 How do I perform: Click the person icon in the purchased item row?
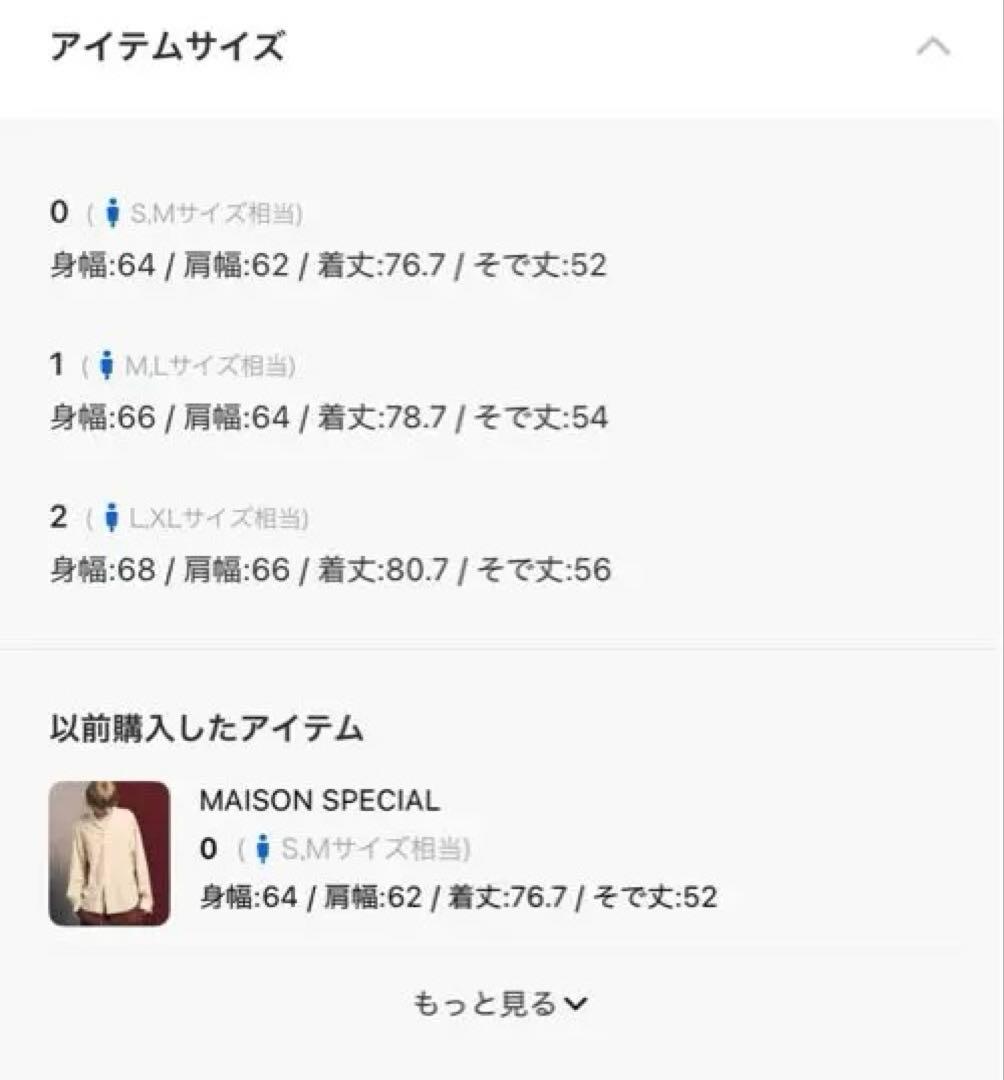pos(264,847)
